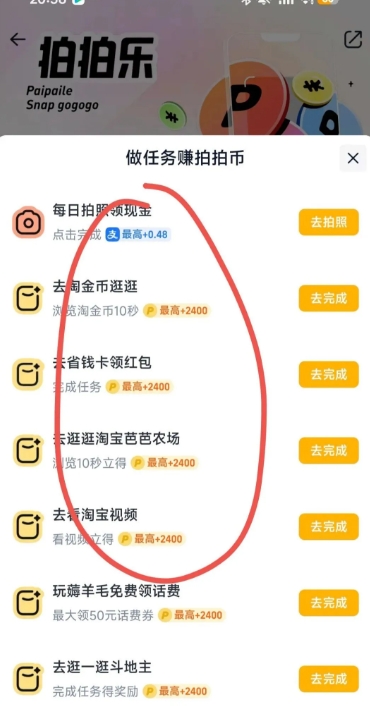Tap 去完成 for 去逛一逛斗地主
This screenshot has width=370, height=706.
329,679
